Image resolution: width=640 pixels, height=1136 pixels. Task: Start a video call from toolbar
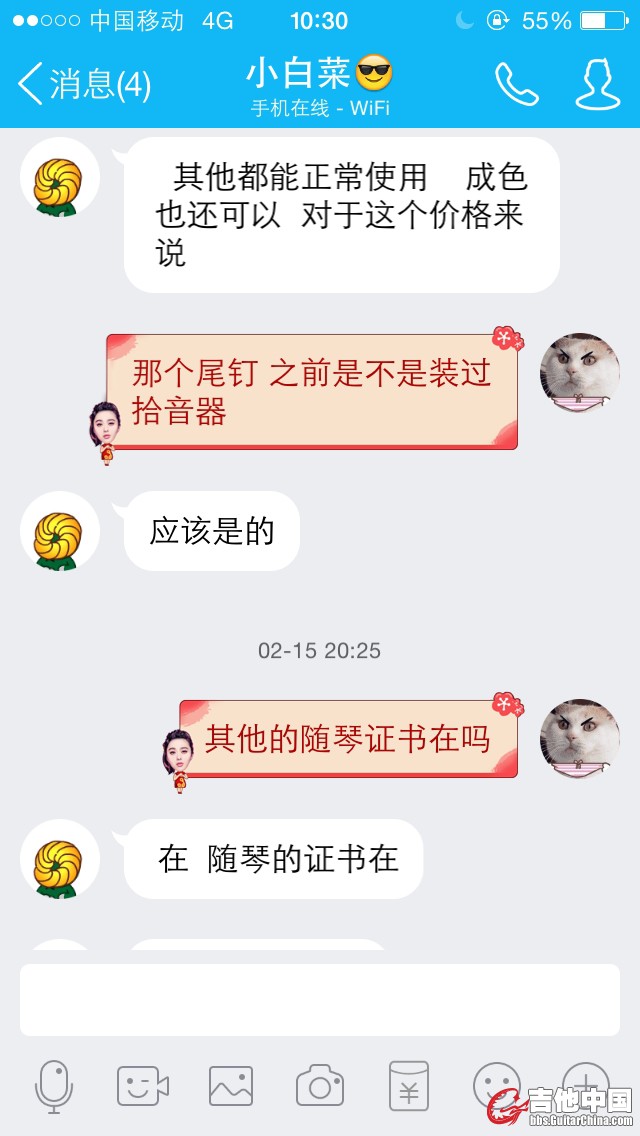click(142, 1086)
